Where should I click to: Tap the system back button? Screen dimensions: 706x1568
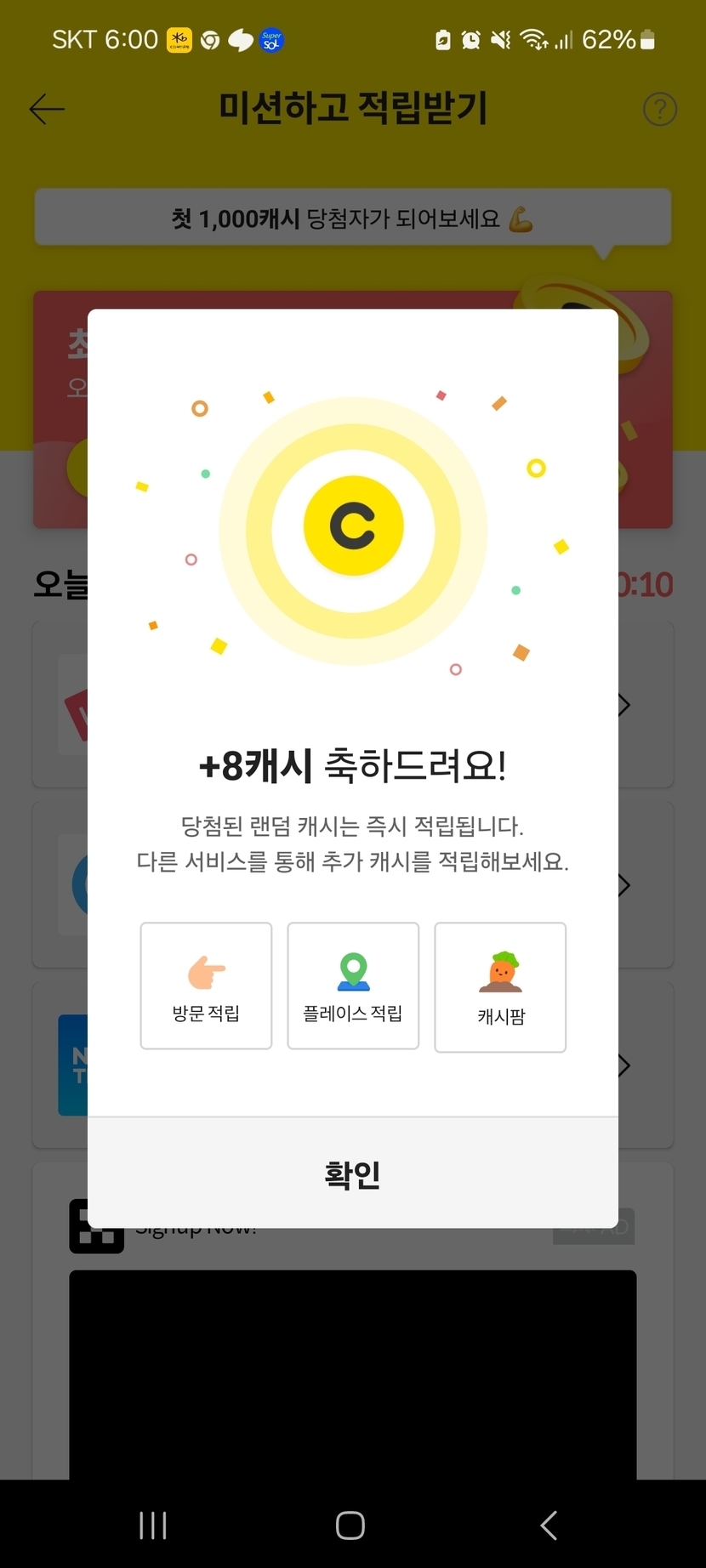549,1525
